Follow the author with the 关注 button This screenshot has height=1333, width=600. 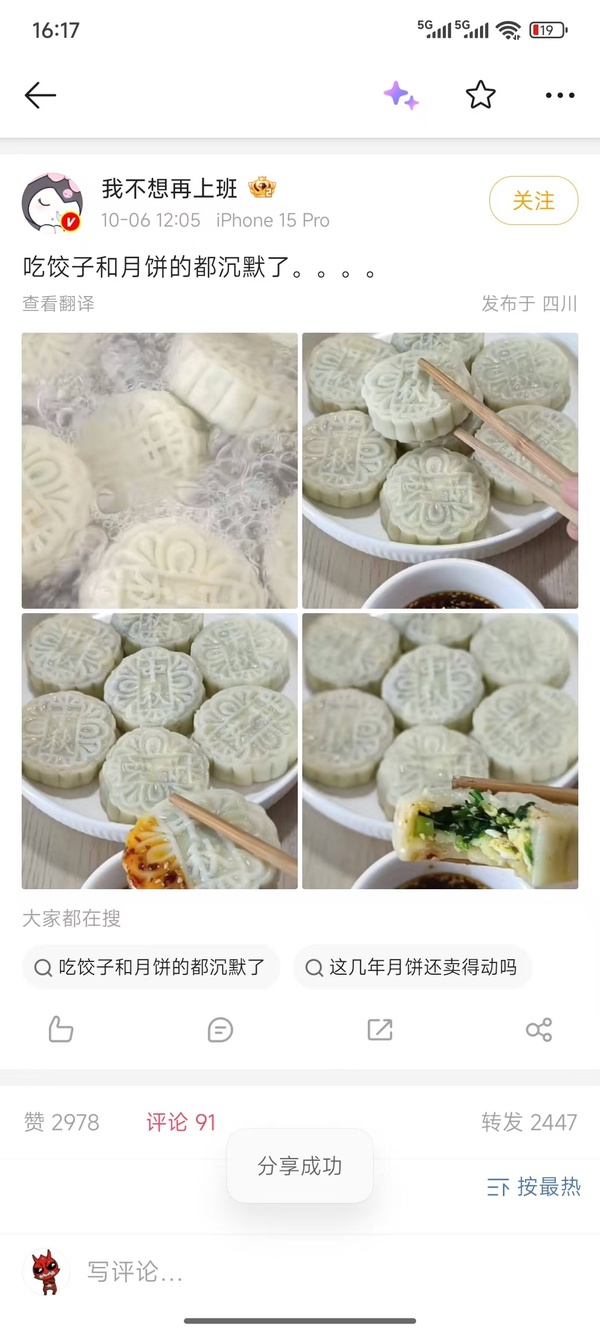click(x=534, y=201)
